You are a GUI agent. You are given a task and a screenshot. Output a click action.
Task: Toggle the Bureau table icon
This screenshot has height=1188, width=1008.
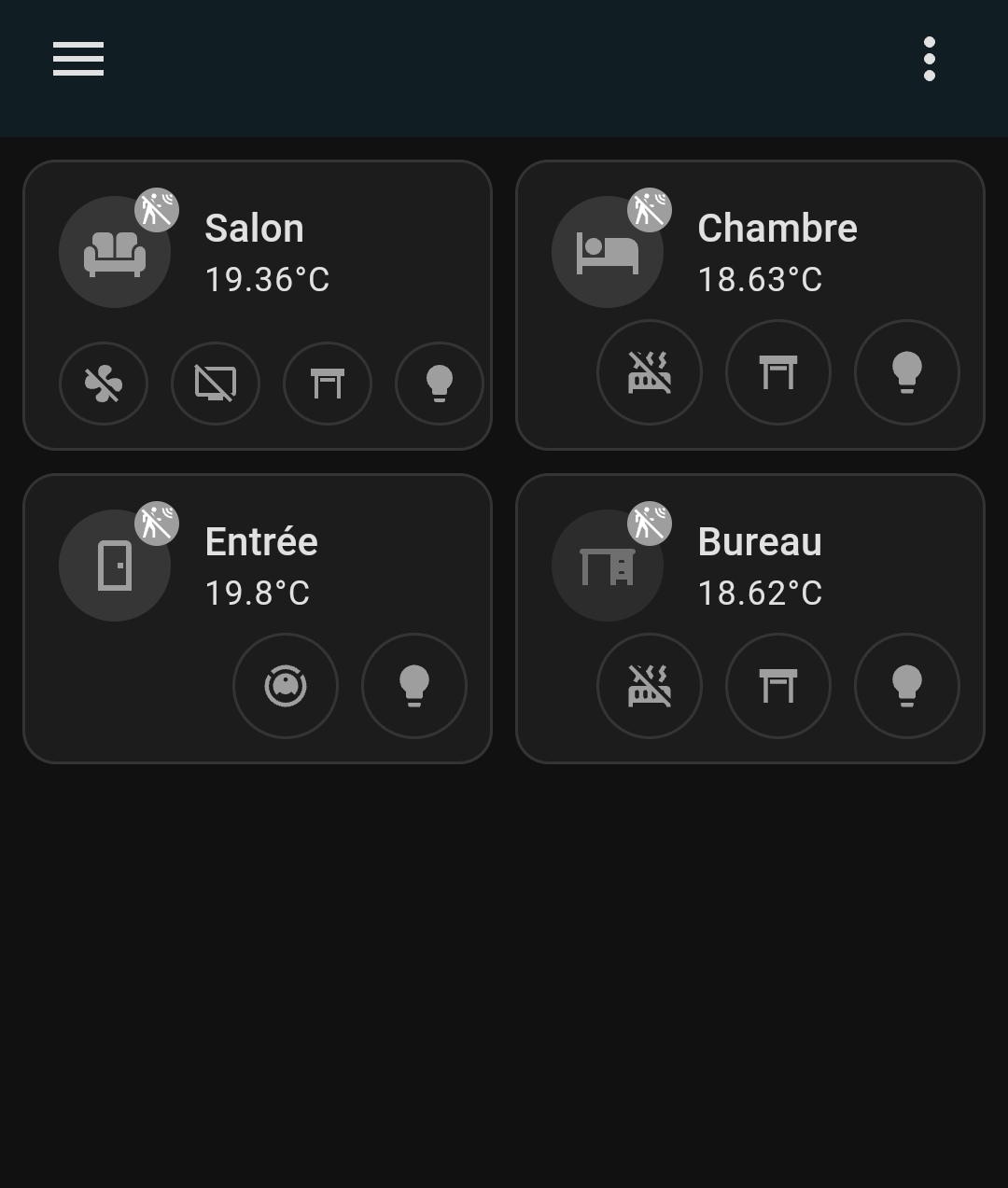point(778,686)
